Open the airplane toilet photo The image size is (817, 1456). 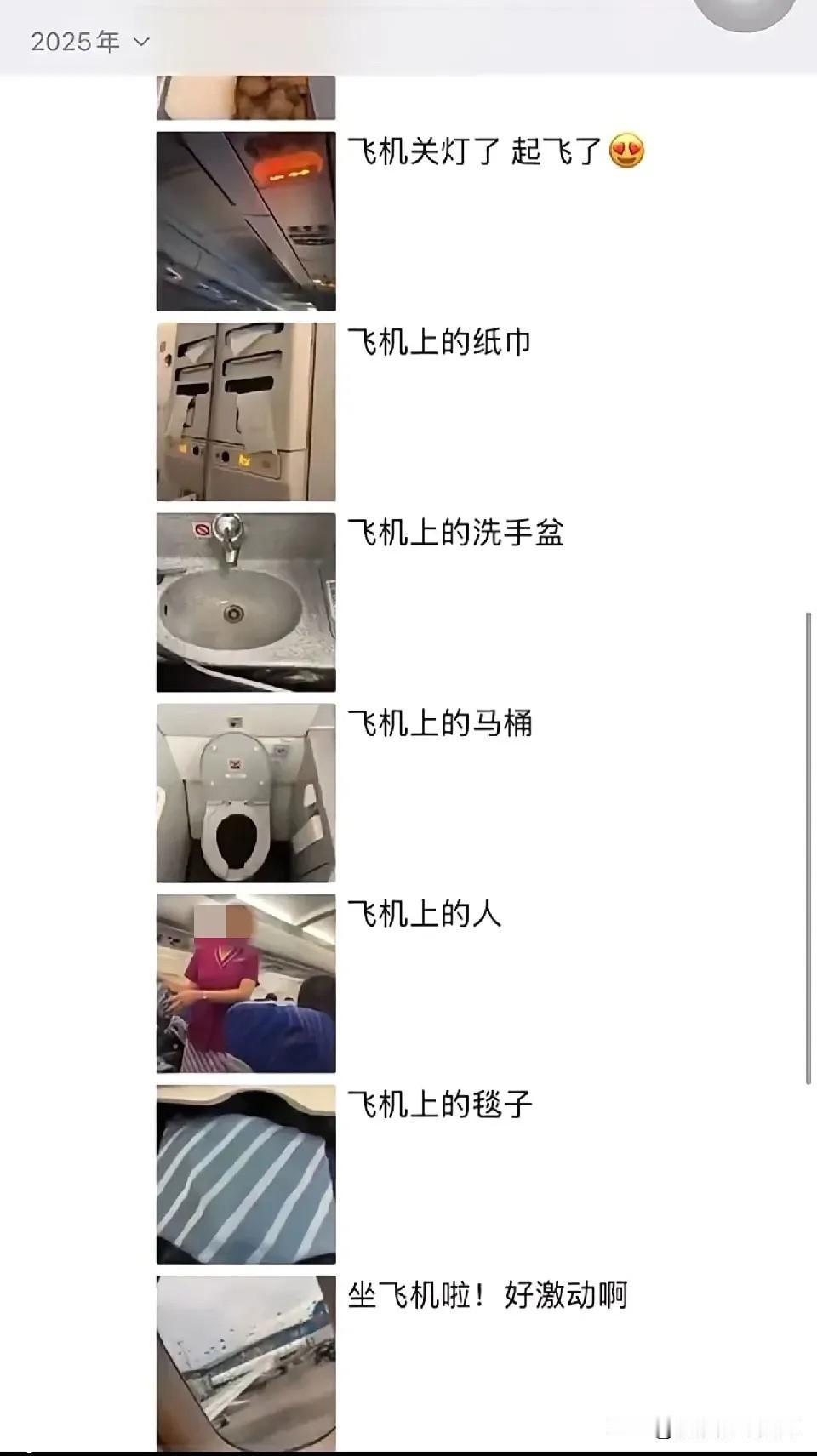point(246,792)
